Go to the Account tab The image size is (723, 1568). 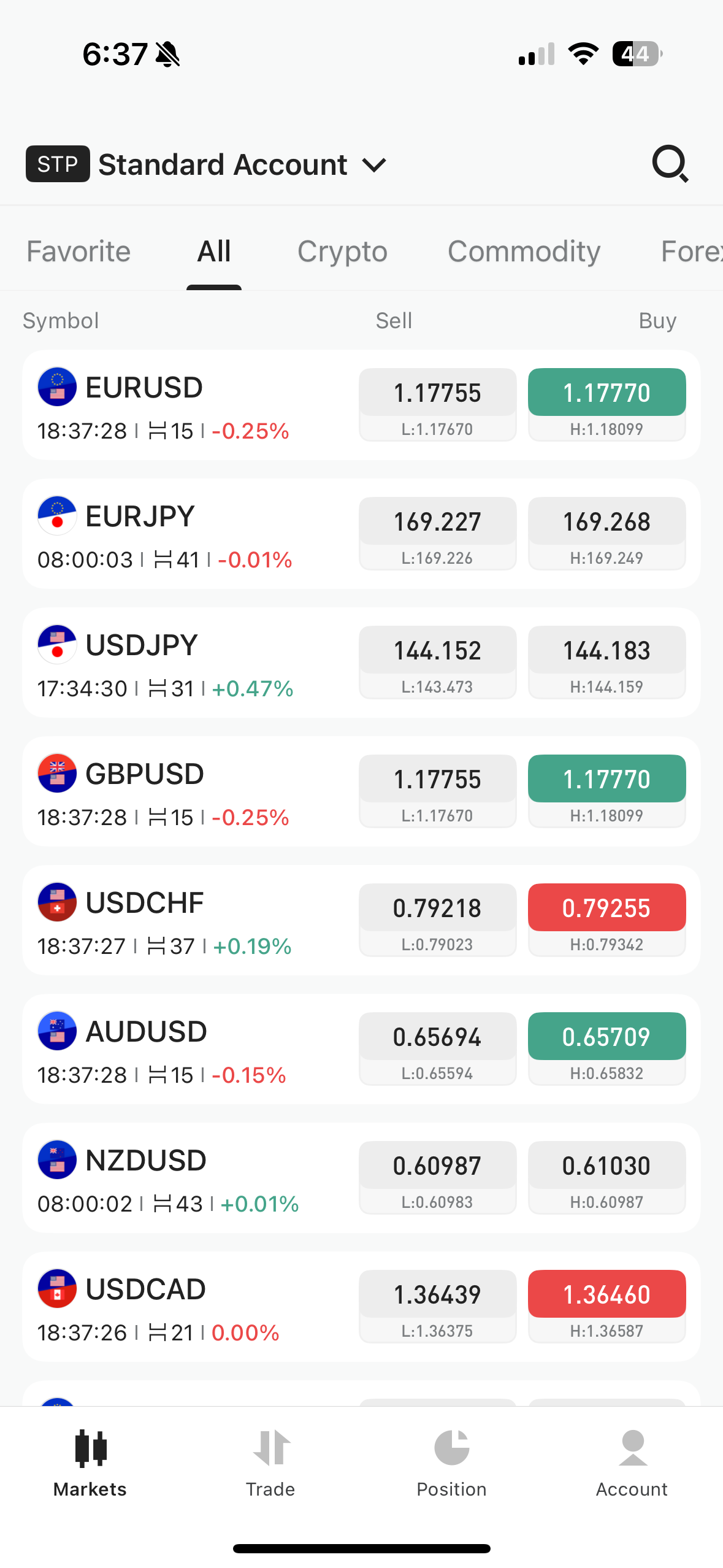632,1464
